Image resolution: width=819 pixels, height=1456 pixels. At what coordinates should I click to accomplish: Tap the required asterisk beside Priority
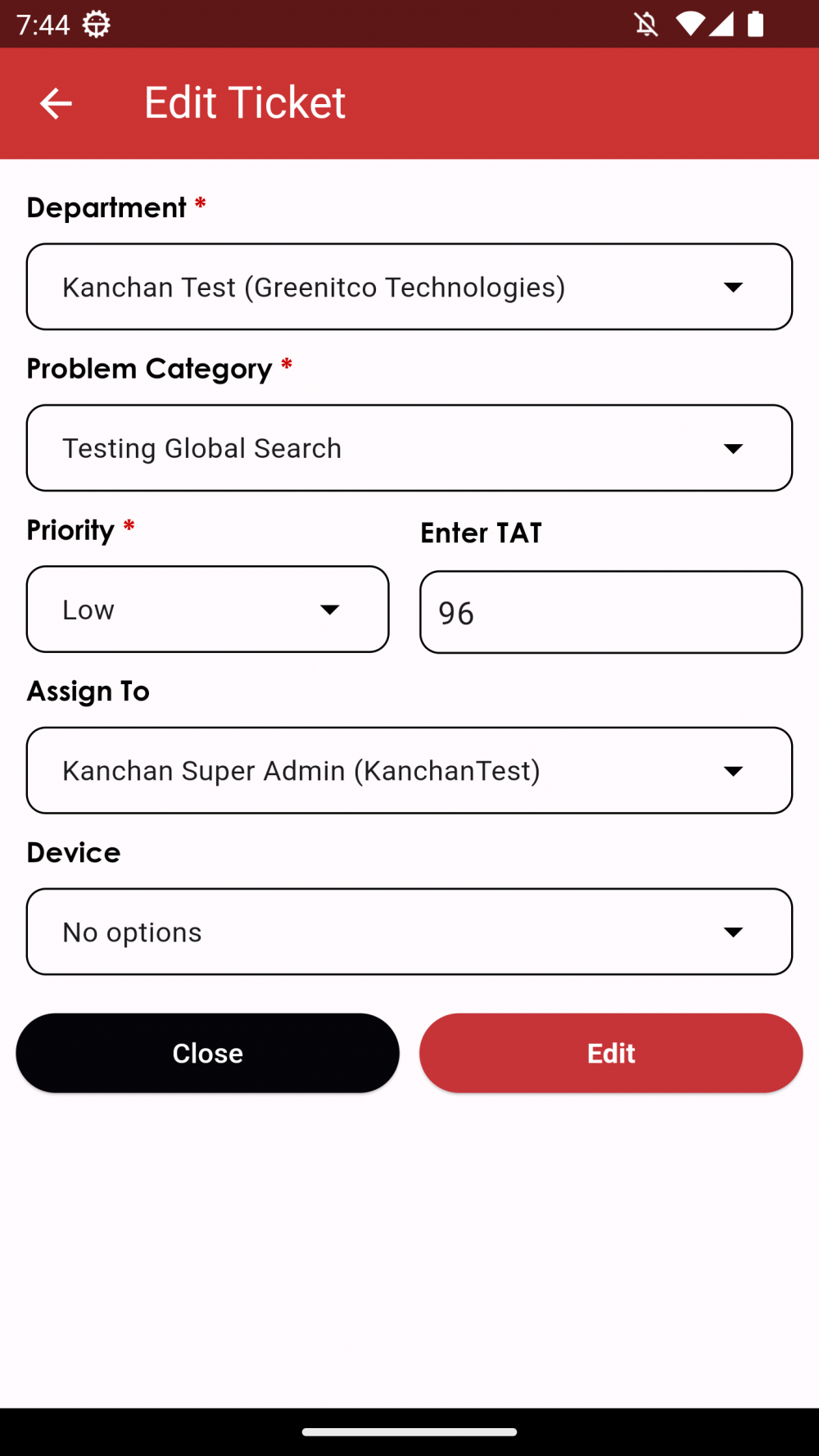129,528
